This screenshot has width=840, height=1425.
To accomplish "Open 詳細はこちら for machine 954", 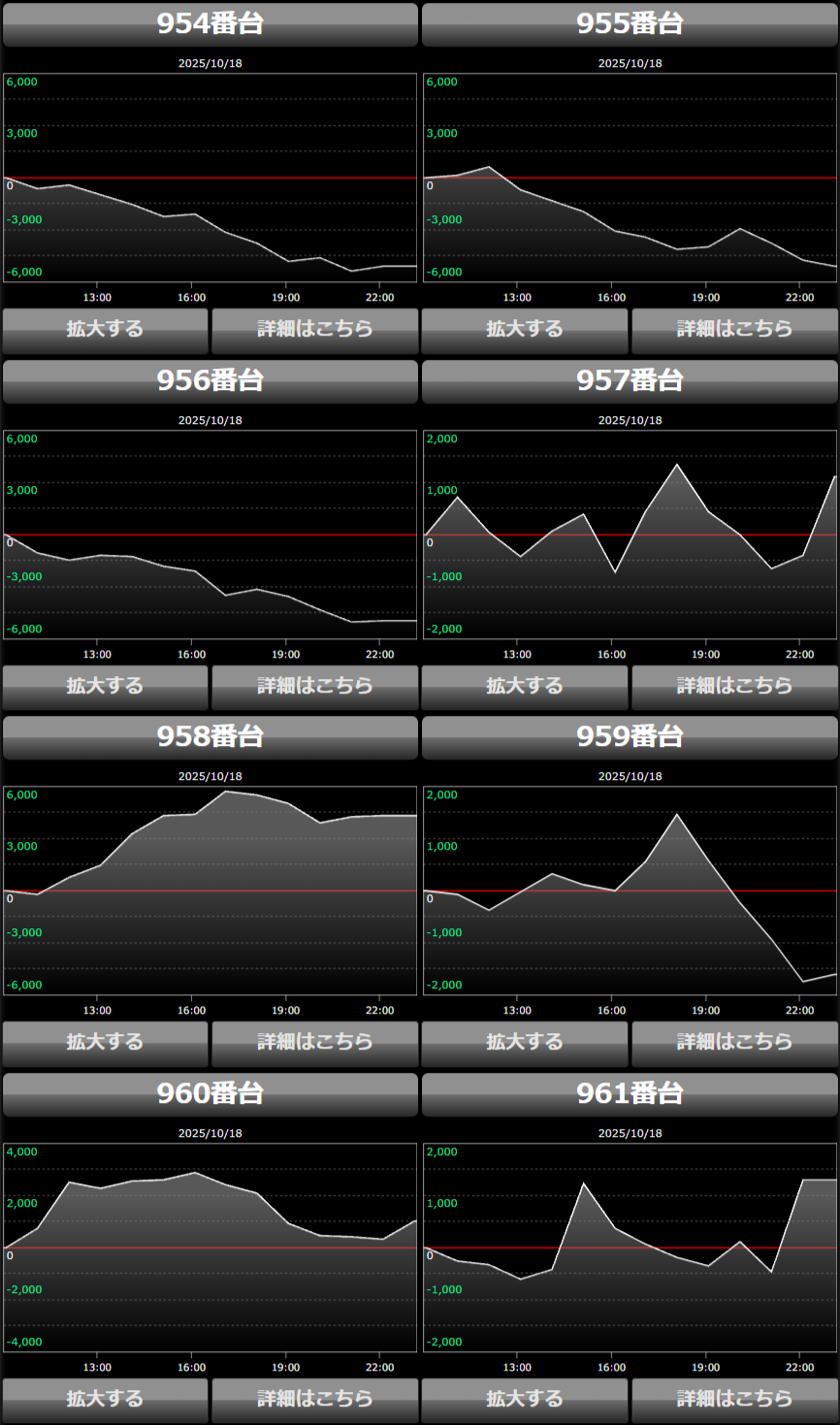I will click(314, 330).
